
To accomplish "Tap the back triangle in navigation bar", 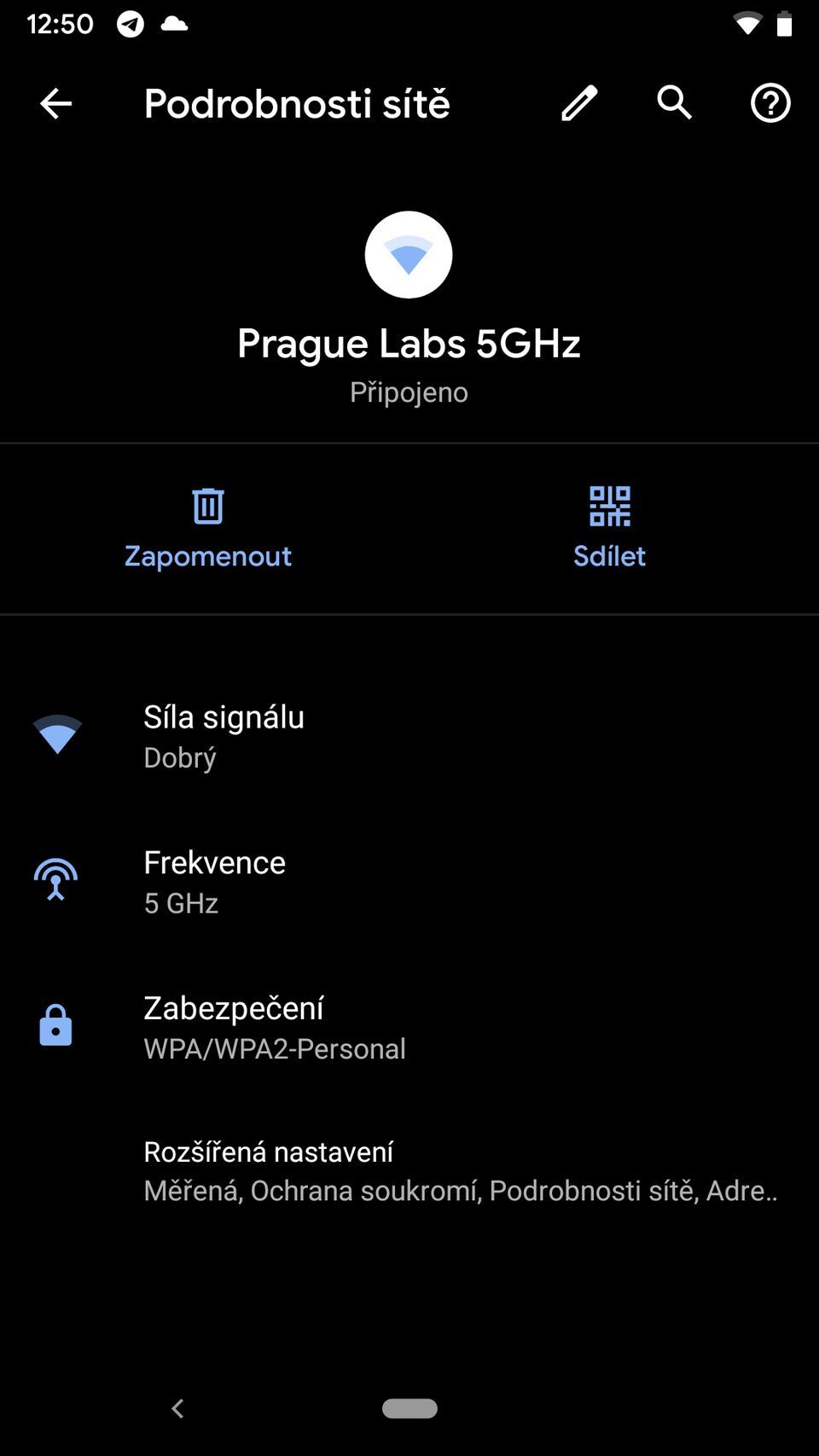I will pyautogui.click(x=177, y=1408).
